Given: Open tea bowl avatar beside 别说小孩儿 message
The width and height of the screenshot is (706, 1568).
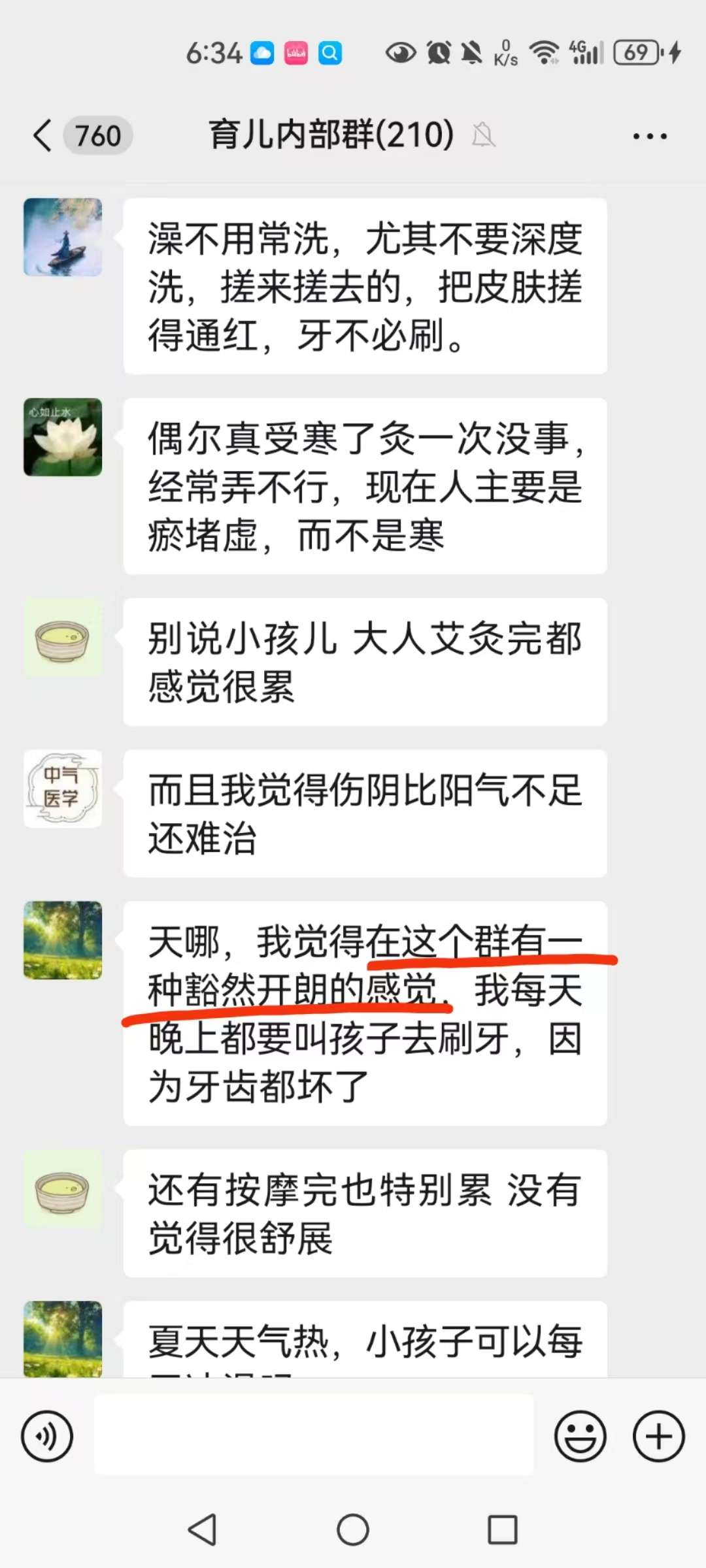Looking at the screenshot, I should click(x=63, y=637).
